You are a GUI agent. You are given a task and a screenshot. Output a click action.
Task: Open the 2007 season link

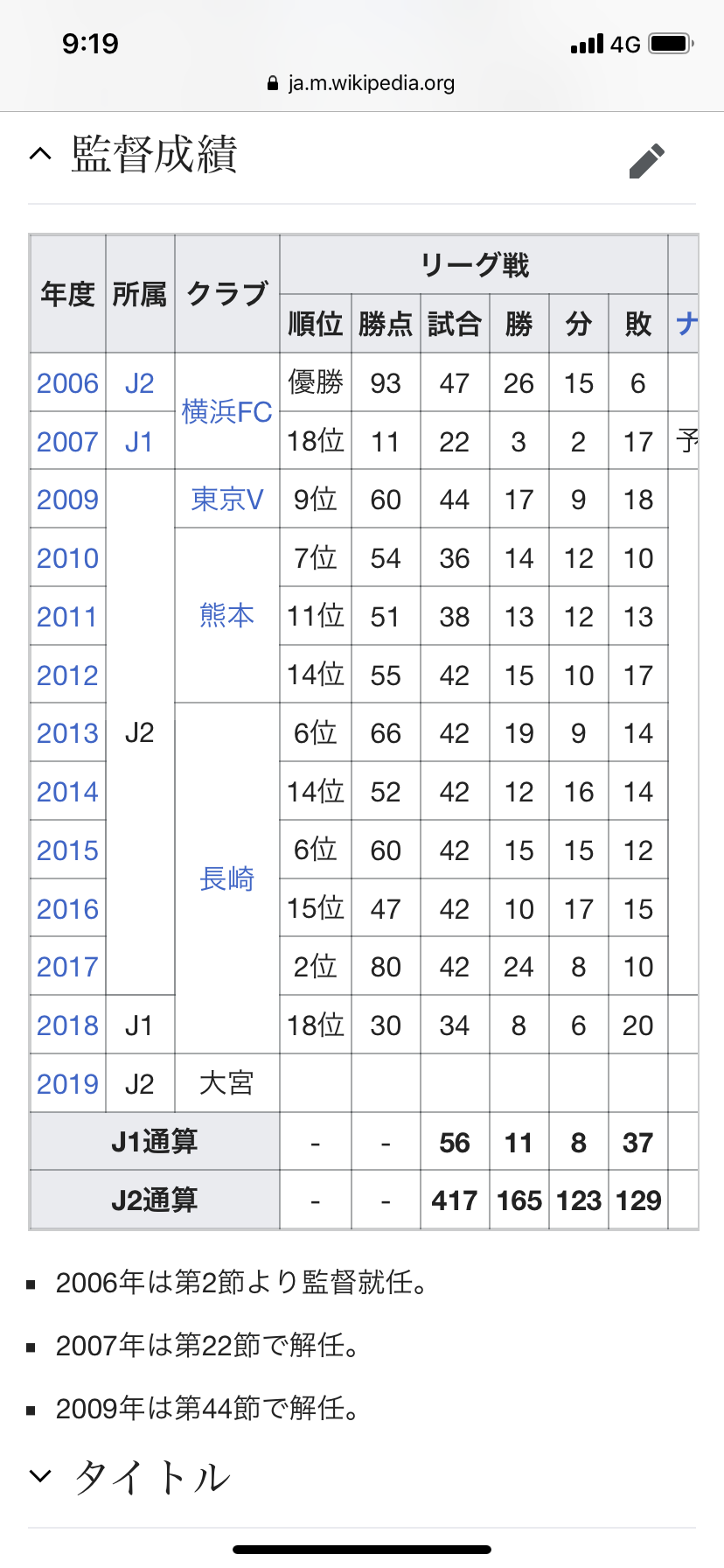(x=67, y=442)
